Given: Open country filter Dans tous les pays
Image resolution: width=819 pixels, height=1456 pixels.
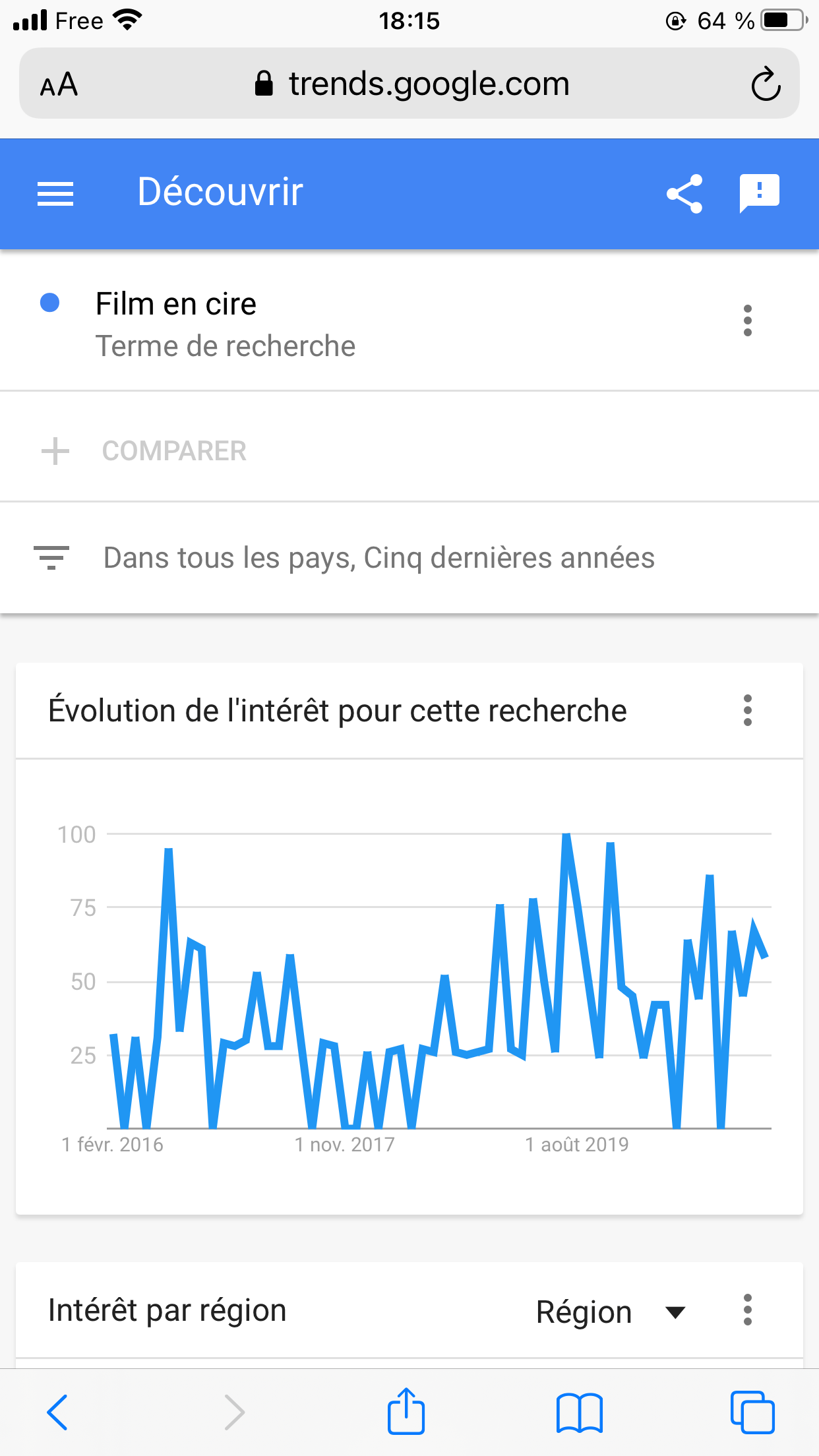Looking at the screenshot, I should tap(231, 557).
